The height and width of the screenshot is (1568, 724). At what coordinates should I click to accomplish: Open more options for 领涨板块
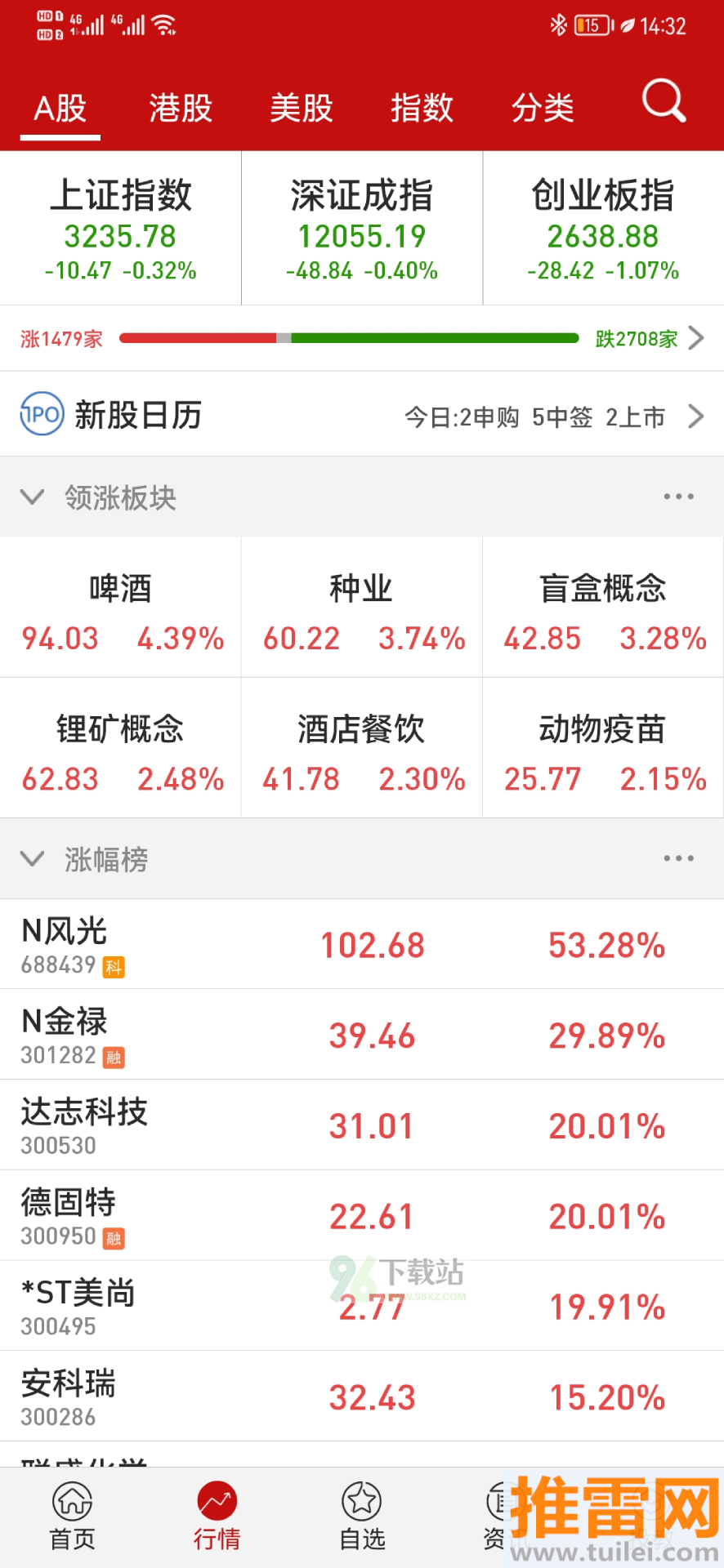coord(679,497)
